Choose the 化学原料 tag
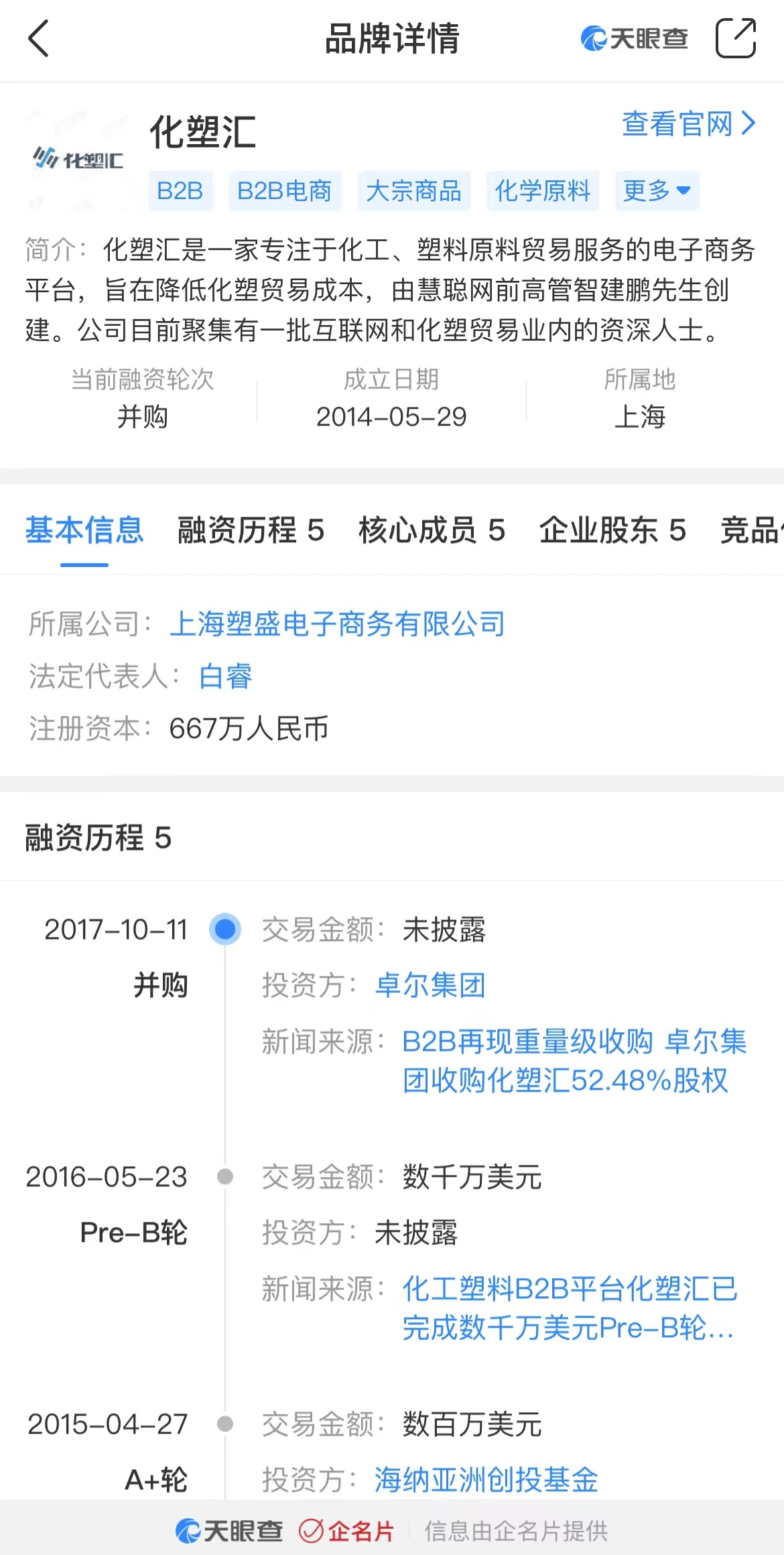Image resolution: width=784 pixels, height=1555 pixels. coord(542,191)
